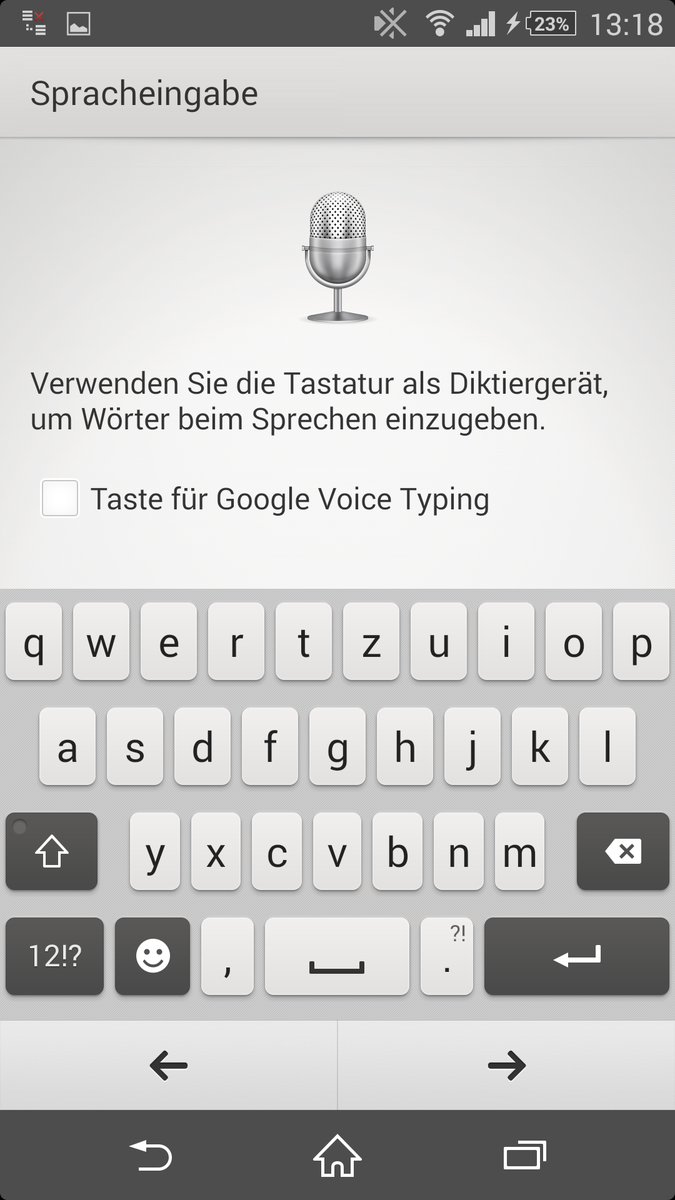This screenshot has width=675, height=1200.
Task: Tap the letter q key
Action: pos(34,643)
